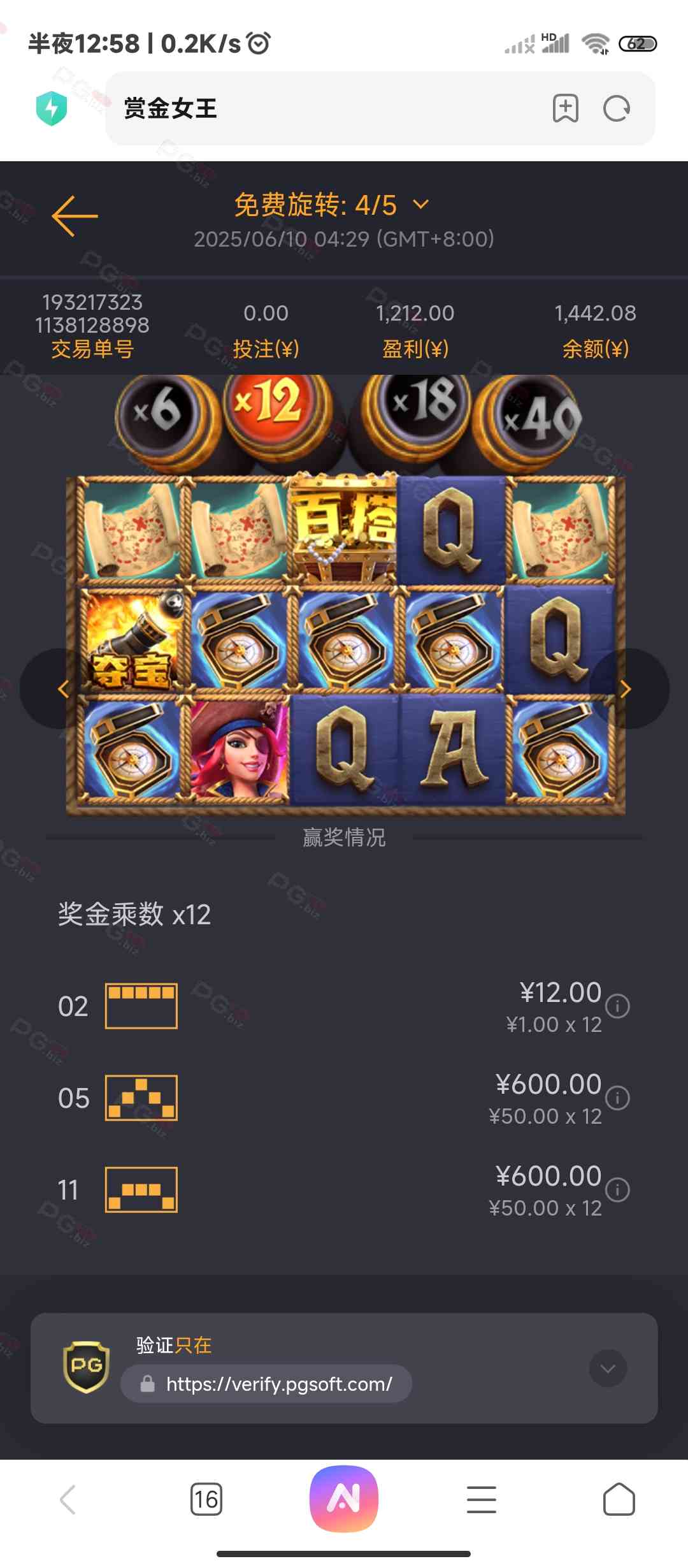View info for payline 02 win
This screenshot has width=688, height=1568.
[x=617, y=1006]
